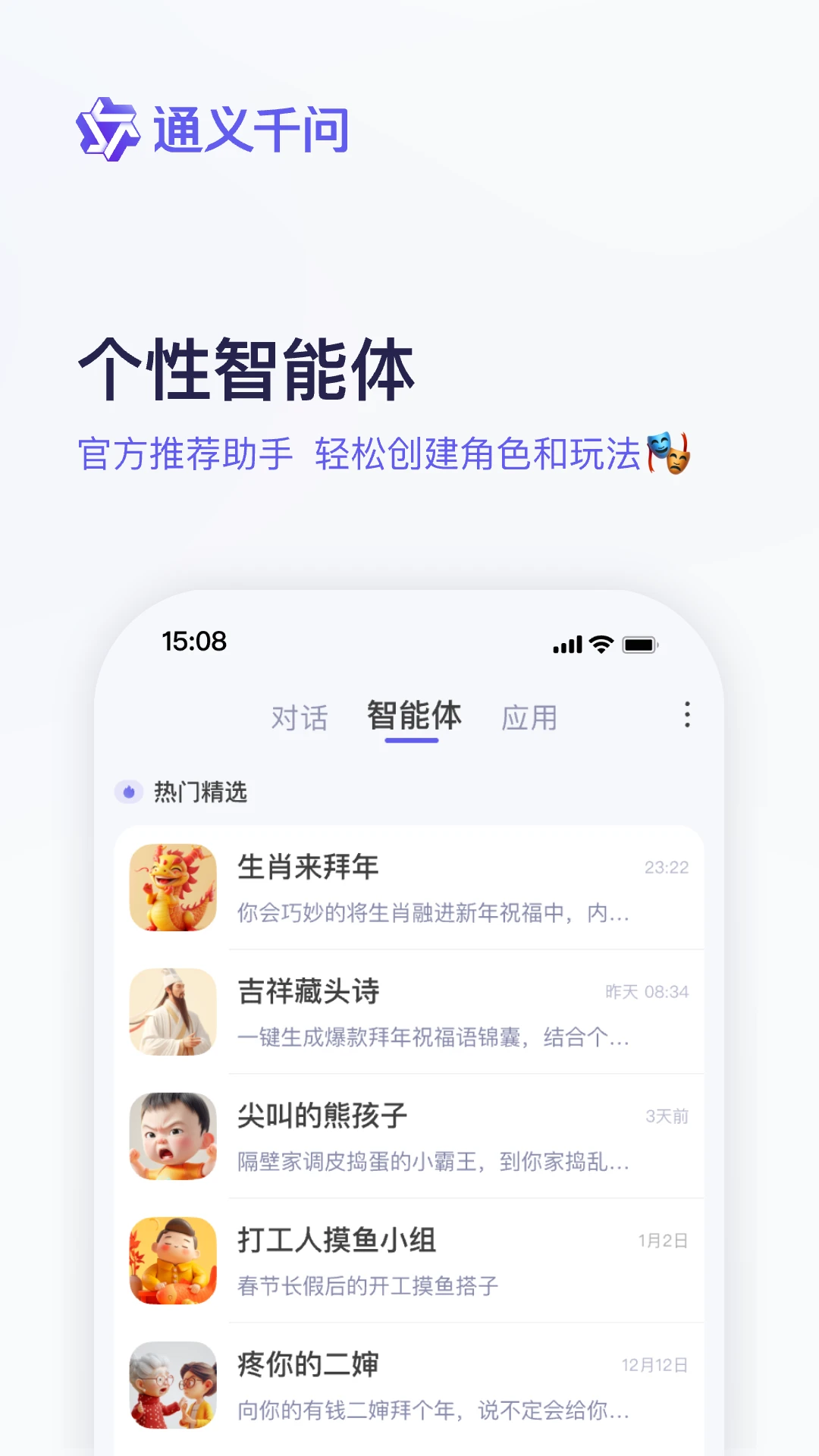Tap the 尖叫的熊孩子 angry baby avatar
This screenshot has height=1456, width=819.
click(171, 1136)
